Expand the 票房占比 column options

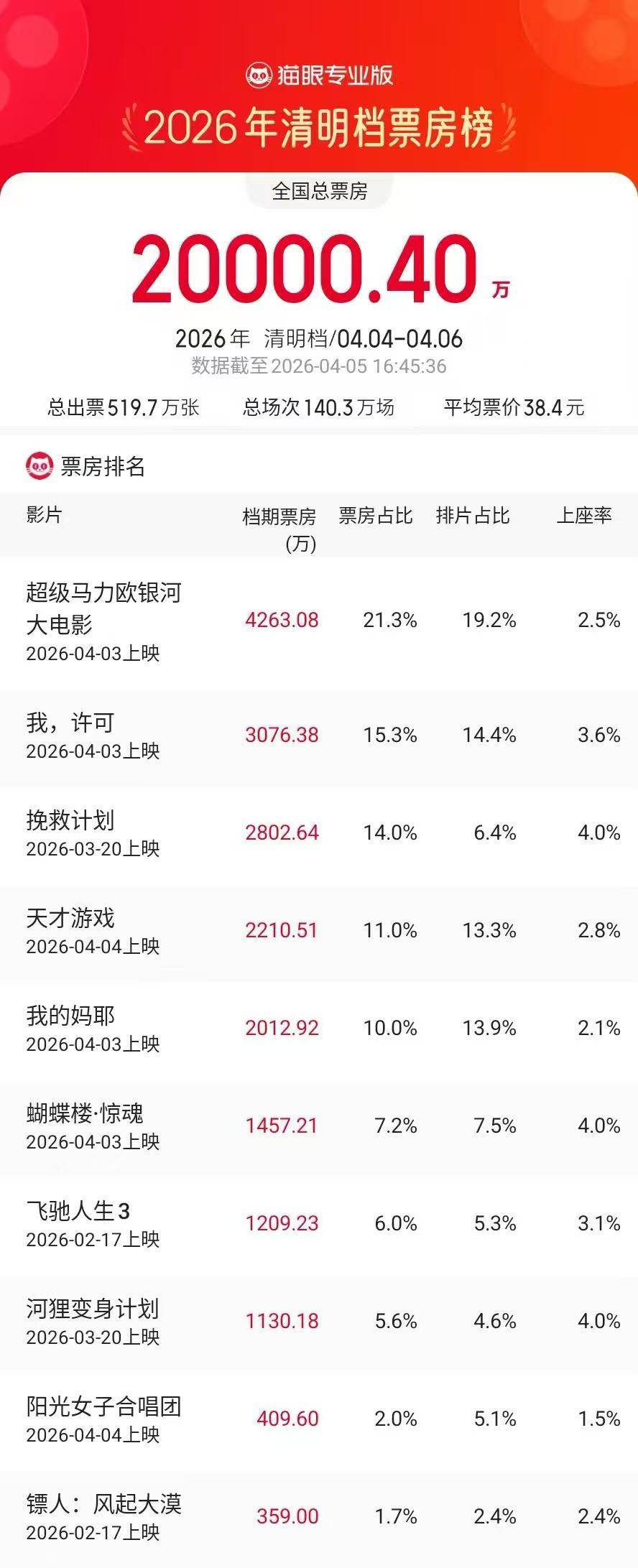(376, 516)
